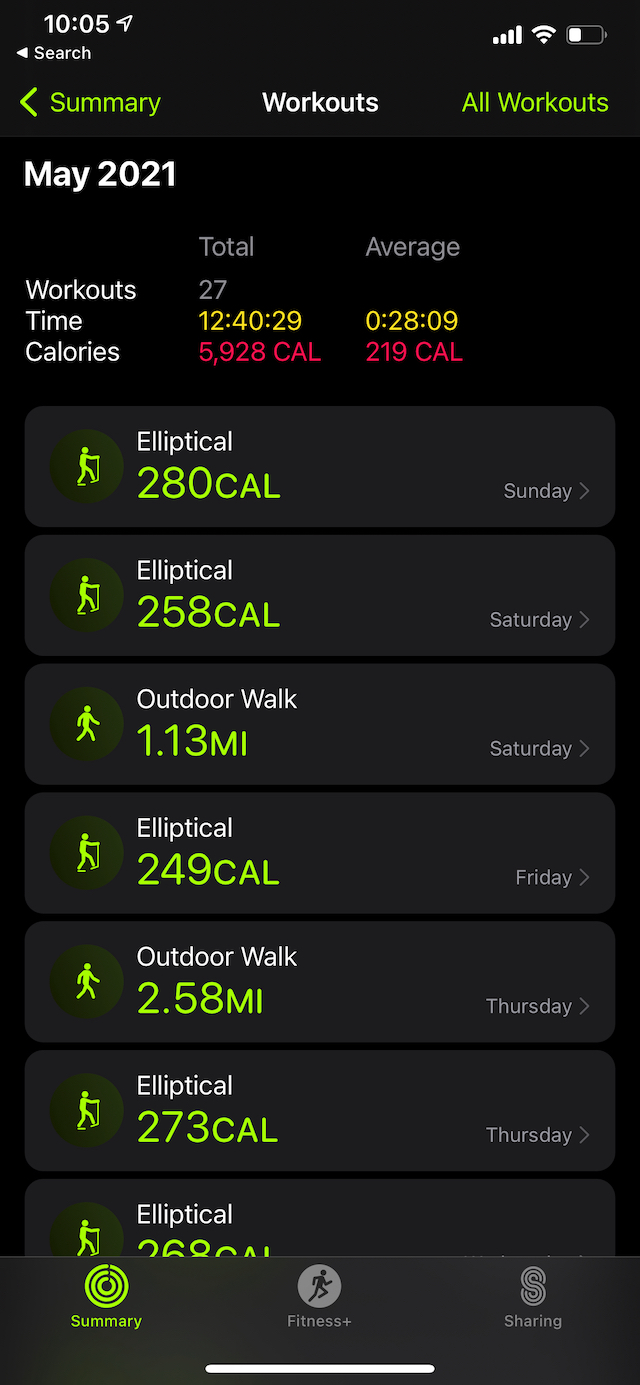This screenshot has height=1385, width=640.
Task: Open Thursday's 273 CAL Elliptical workout
Action: tap(320, 1111)
